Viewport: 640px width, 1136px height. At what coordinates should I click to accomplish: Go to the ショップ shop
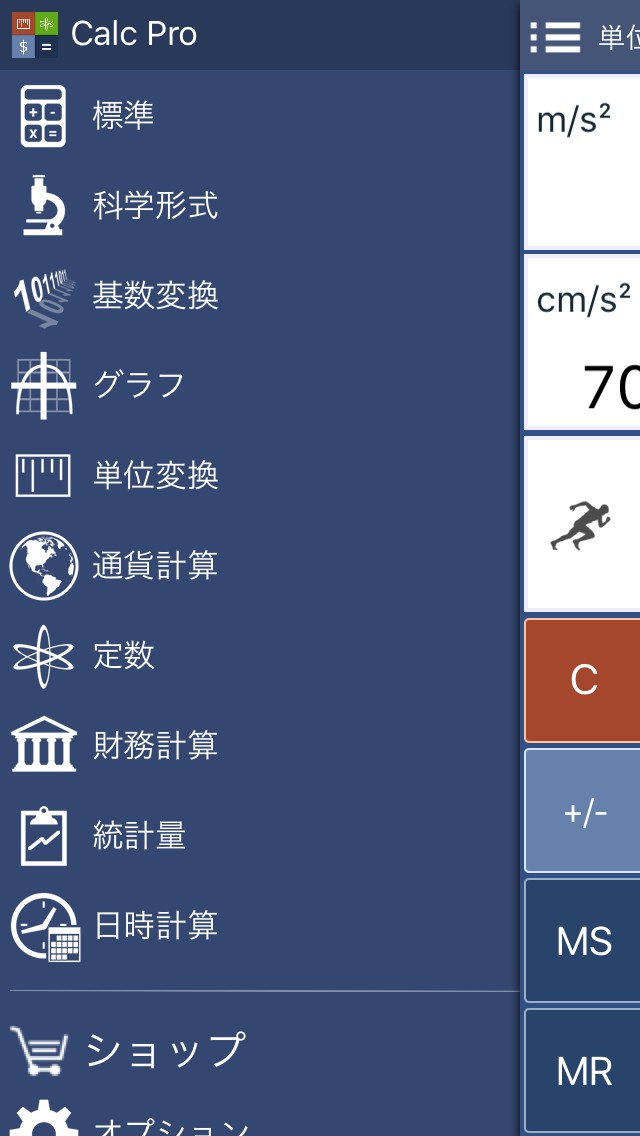tap(165, 1050)
